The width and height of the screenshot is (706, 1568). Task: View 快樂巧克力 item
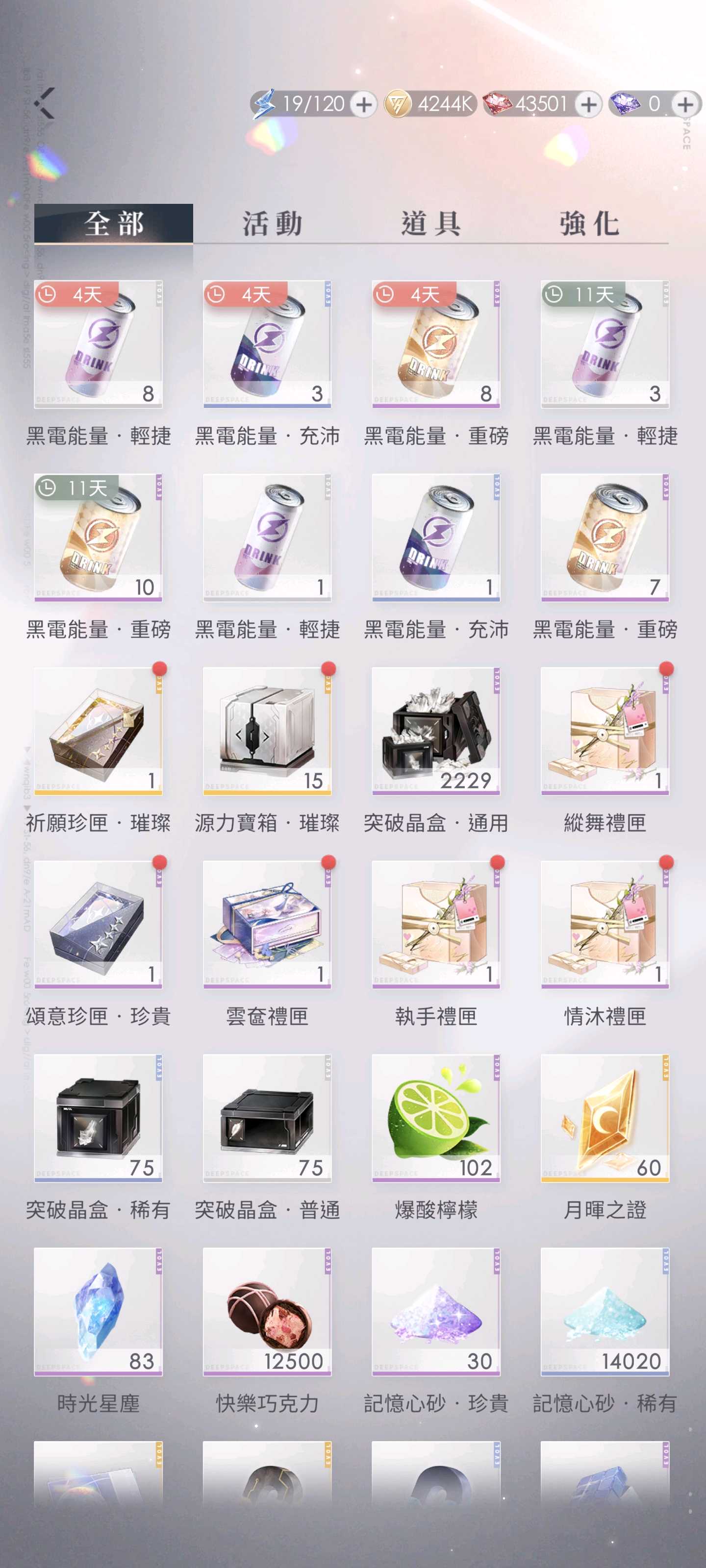pos(267,1312)
